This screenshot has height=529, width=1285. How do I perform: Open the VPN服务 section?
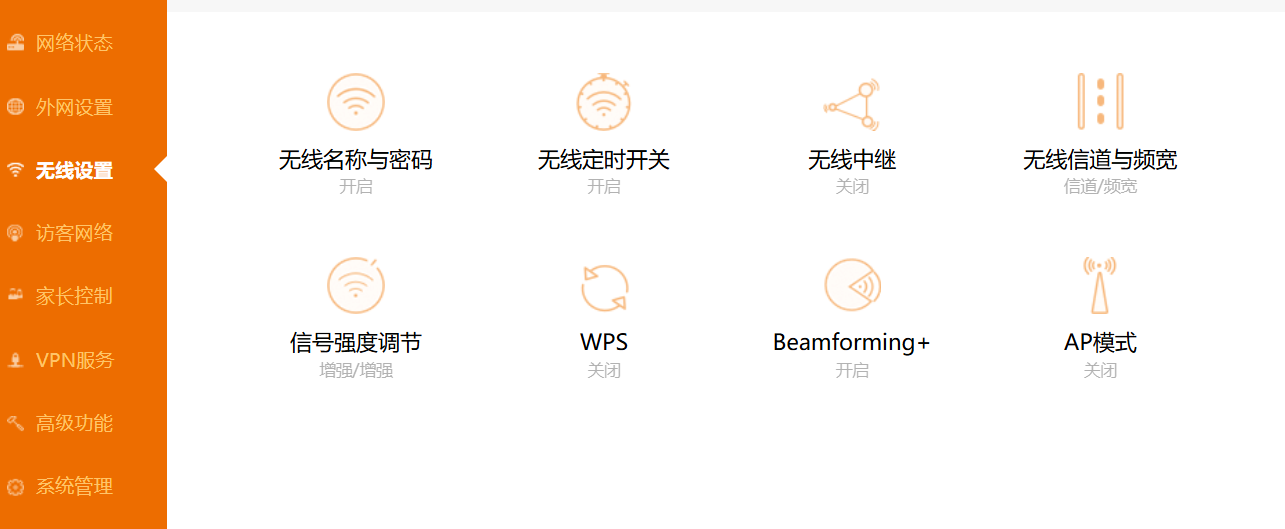click(73, 360)
